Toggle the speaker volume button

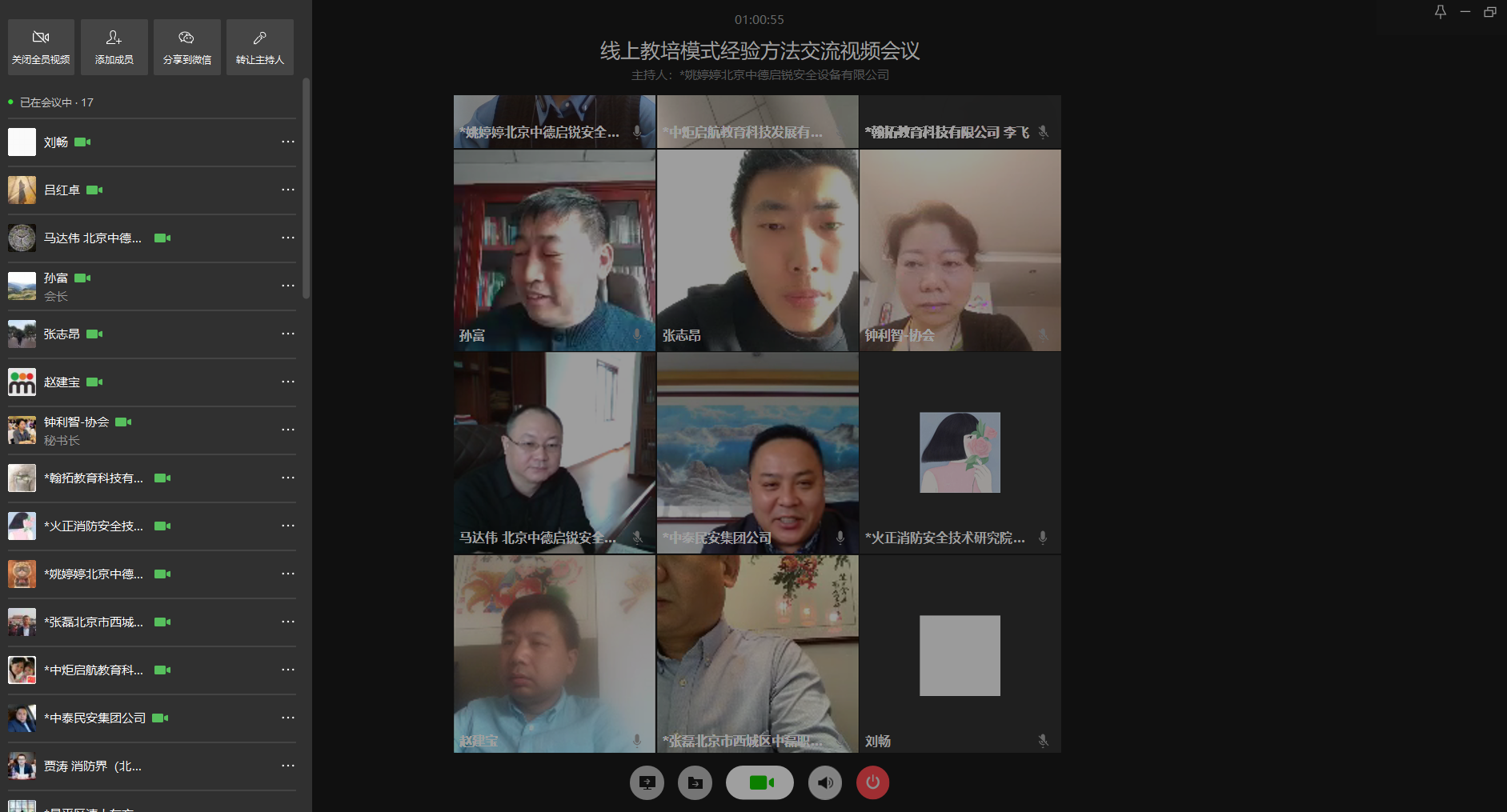(x=824, y=782)
